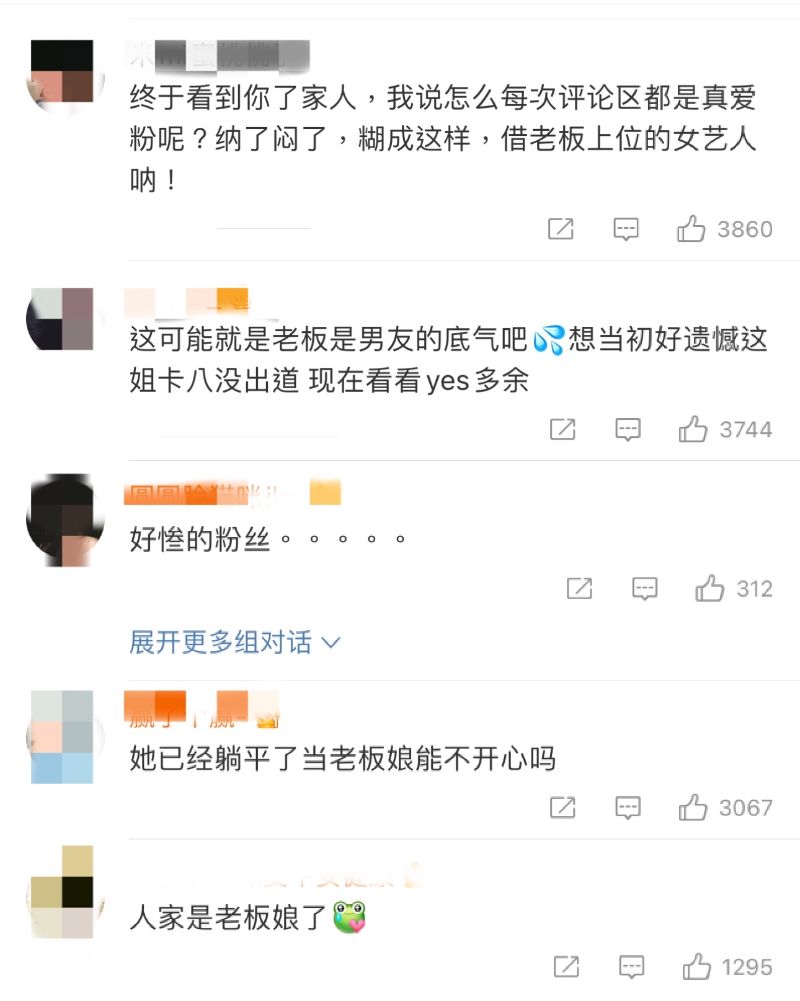Screen dimensions: 800x1001
Task: Reply to the 她已经躺平了 comment
Action: [627, 807]
